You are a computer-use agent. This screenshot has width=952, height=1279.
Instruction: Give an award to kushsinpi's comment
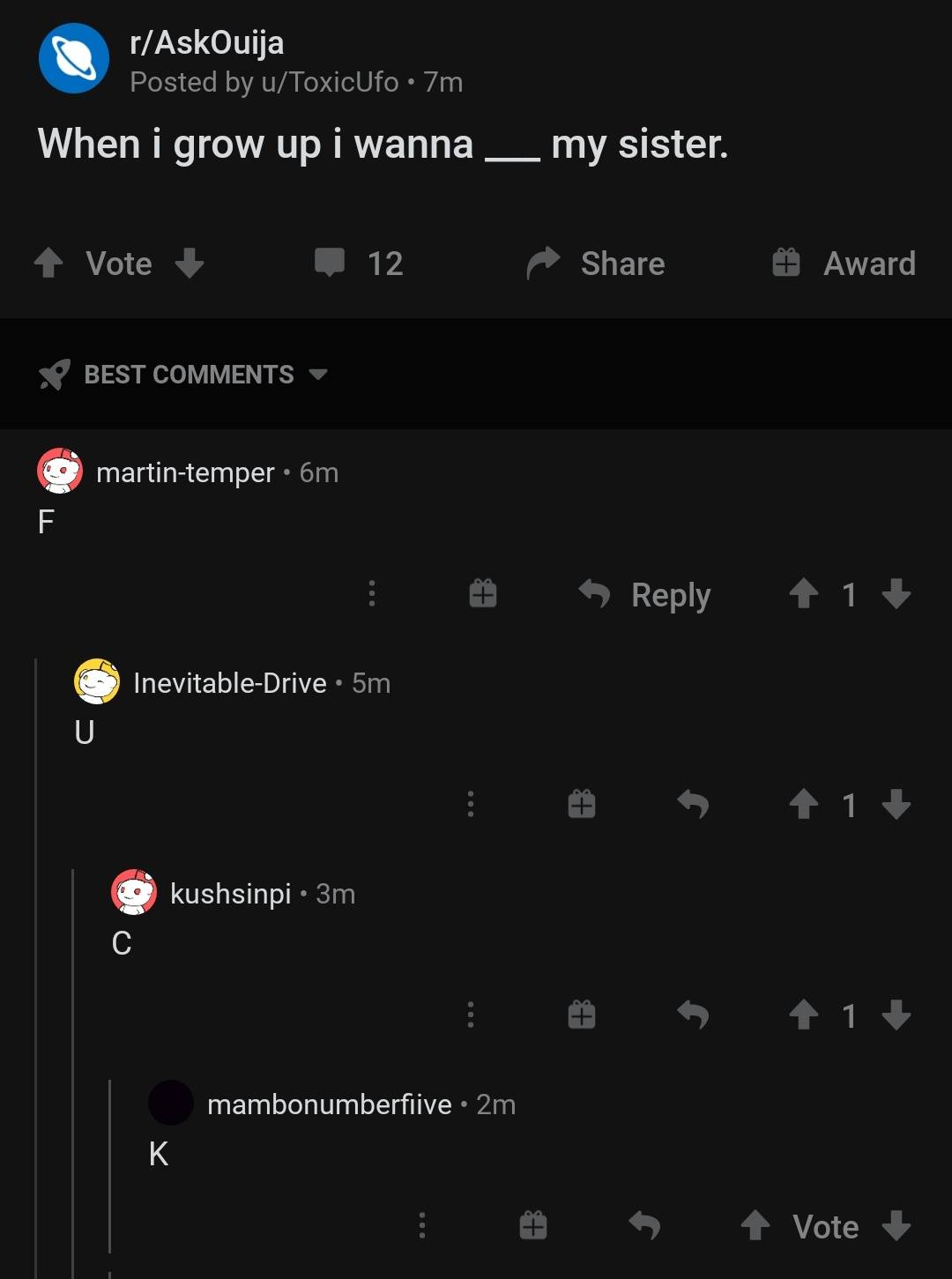pyautogui.click(x=582, y=1015)
